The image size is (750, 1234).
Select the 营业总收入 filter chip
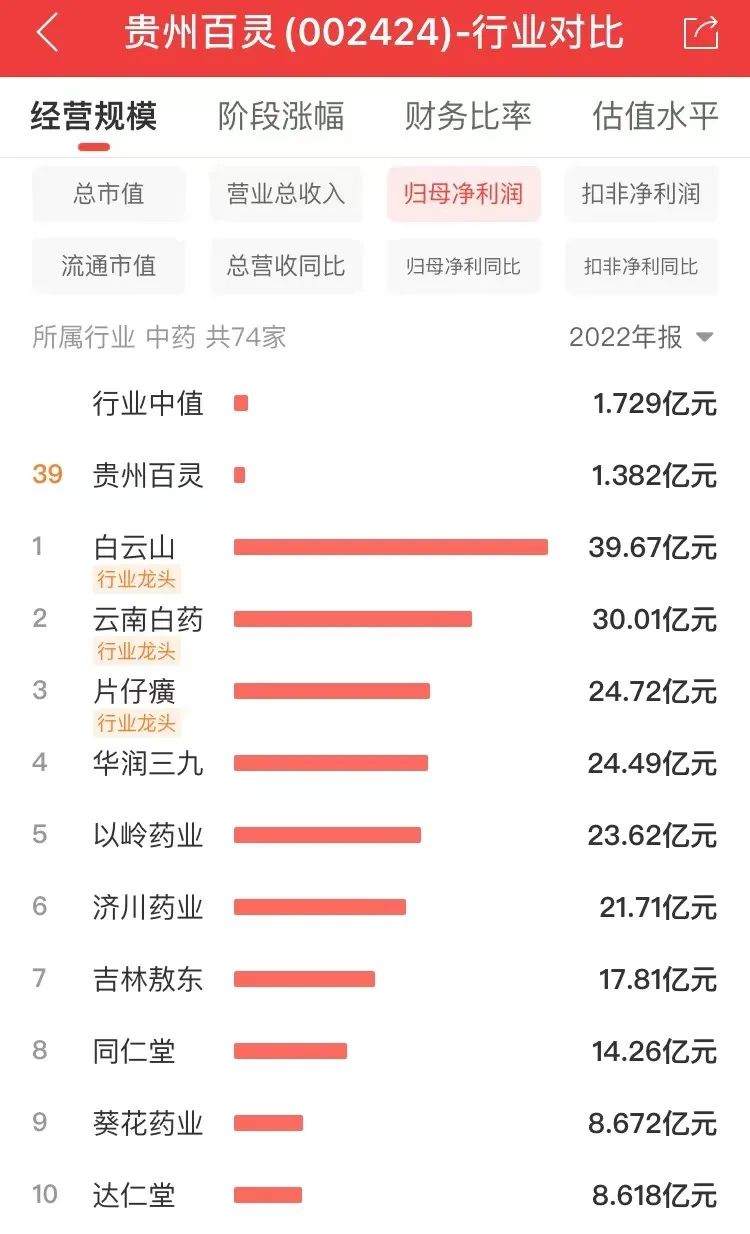pyautogui.click(x=286, y=194)
